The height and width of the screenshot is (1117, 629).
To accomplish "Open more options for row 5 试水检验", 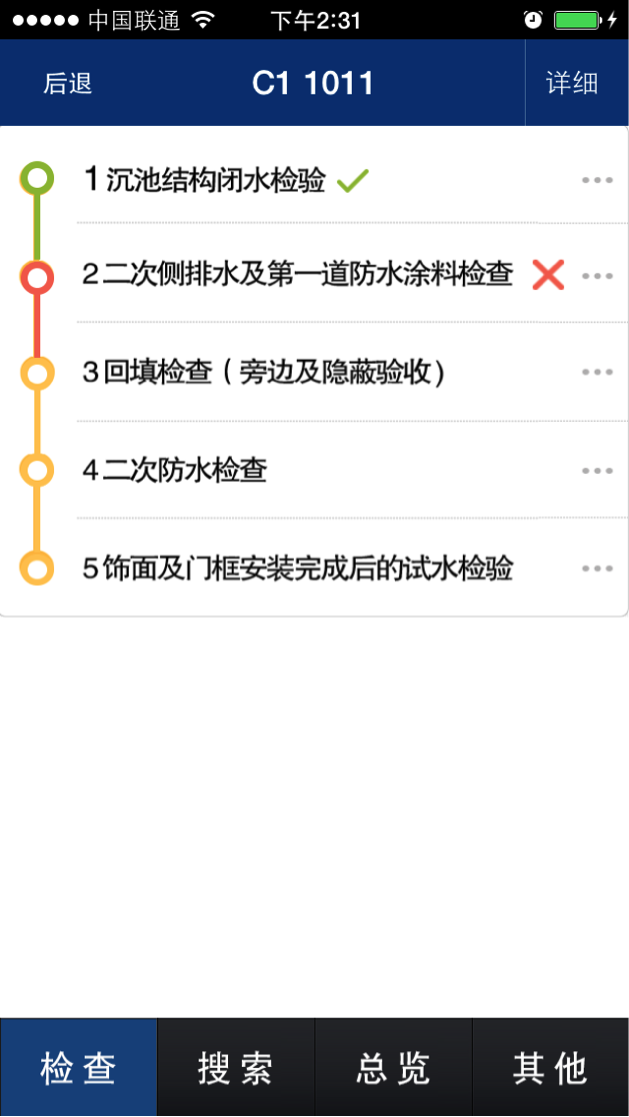I will [597, 568].
